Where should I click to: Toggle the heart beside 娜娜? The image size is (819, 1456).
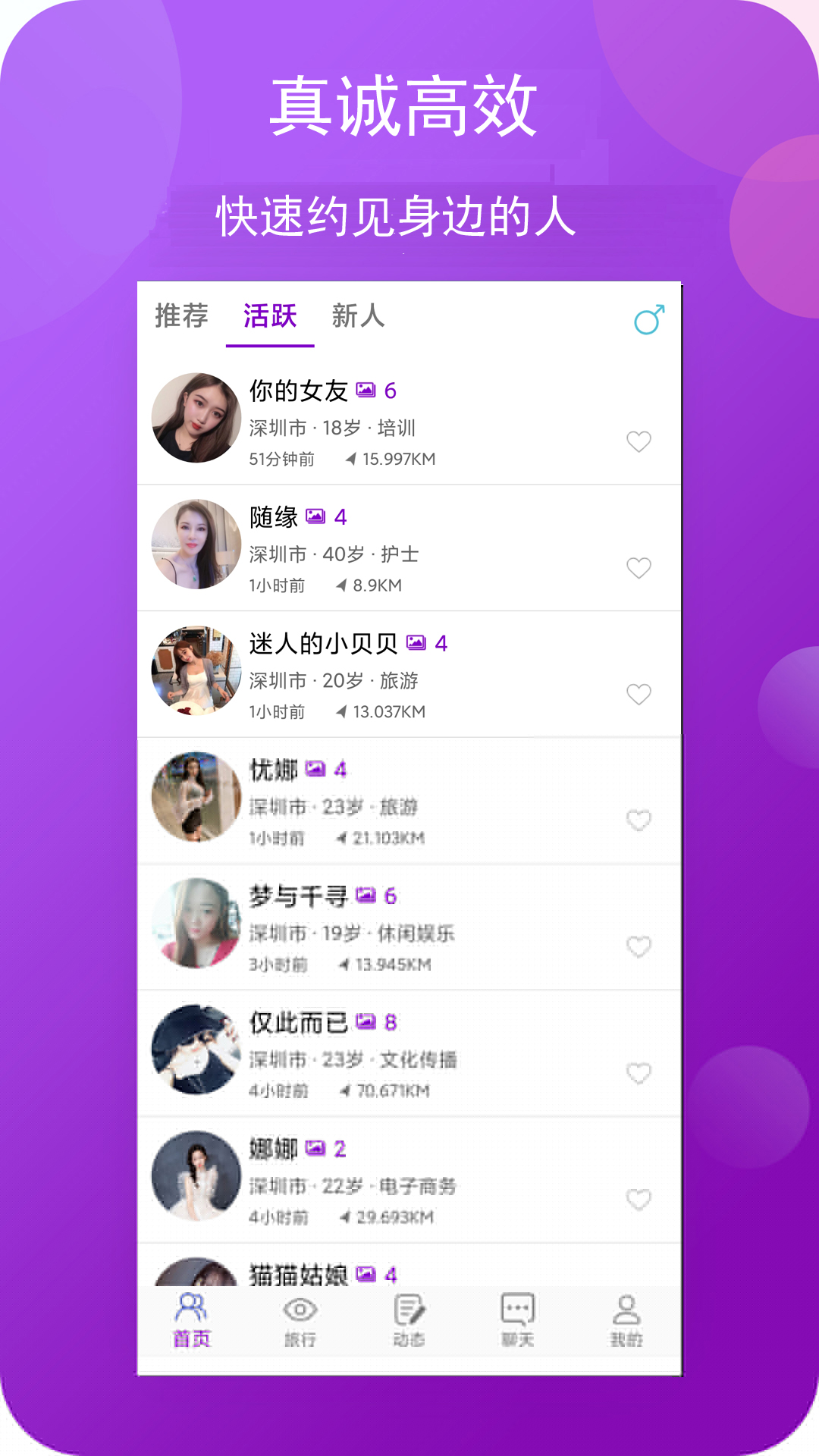click(x=638, y=1198)
